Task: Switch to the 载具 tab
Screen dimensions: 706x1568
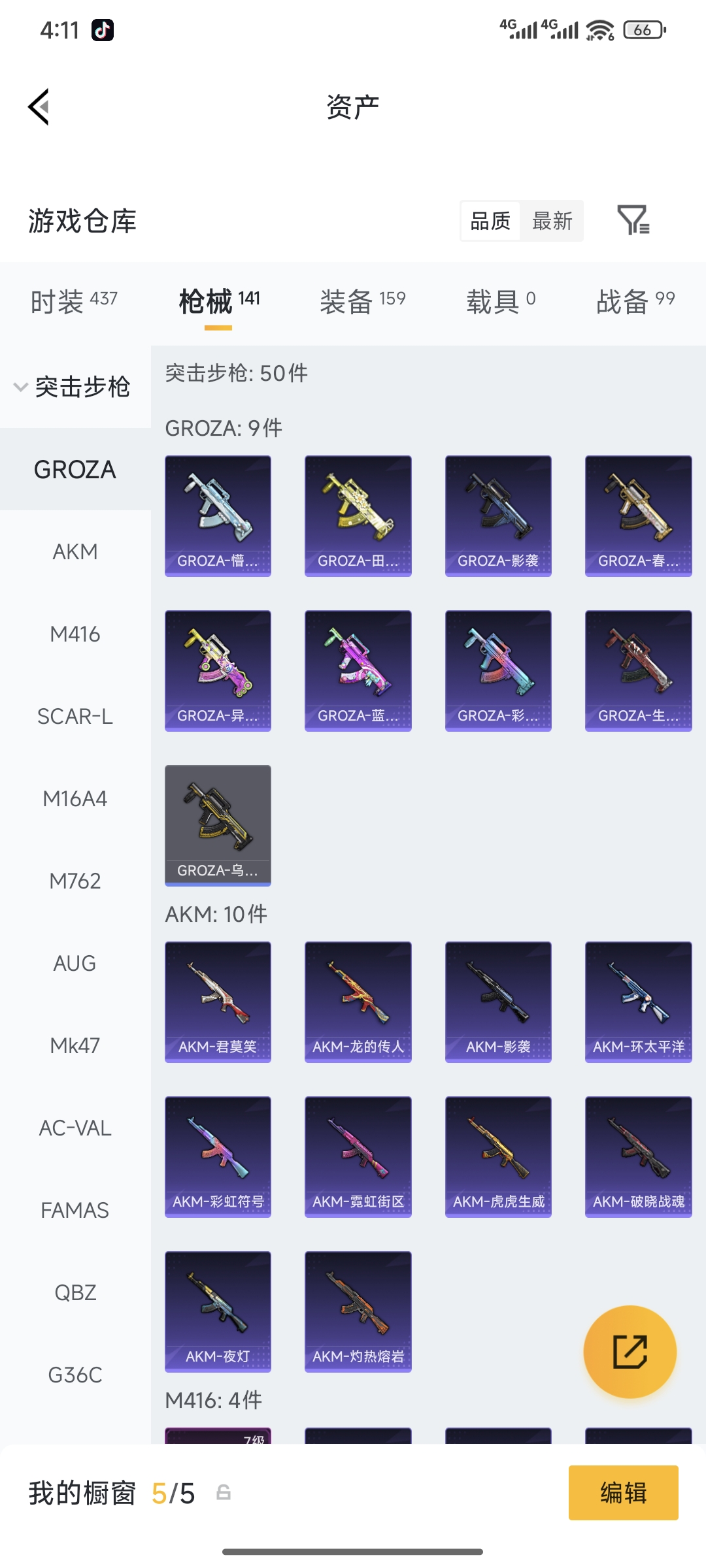Action: click(x=501, y=302)
